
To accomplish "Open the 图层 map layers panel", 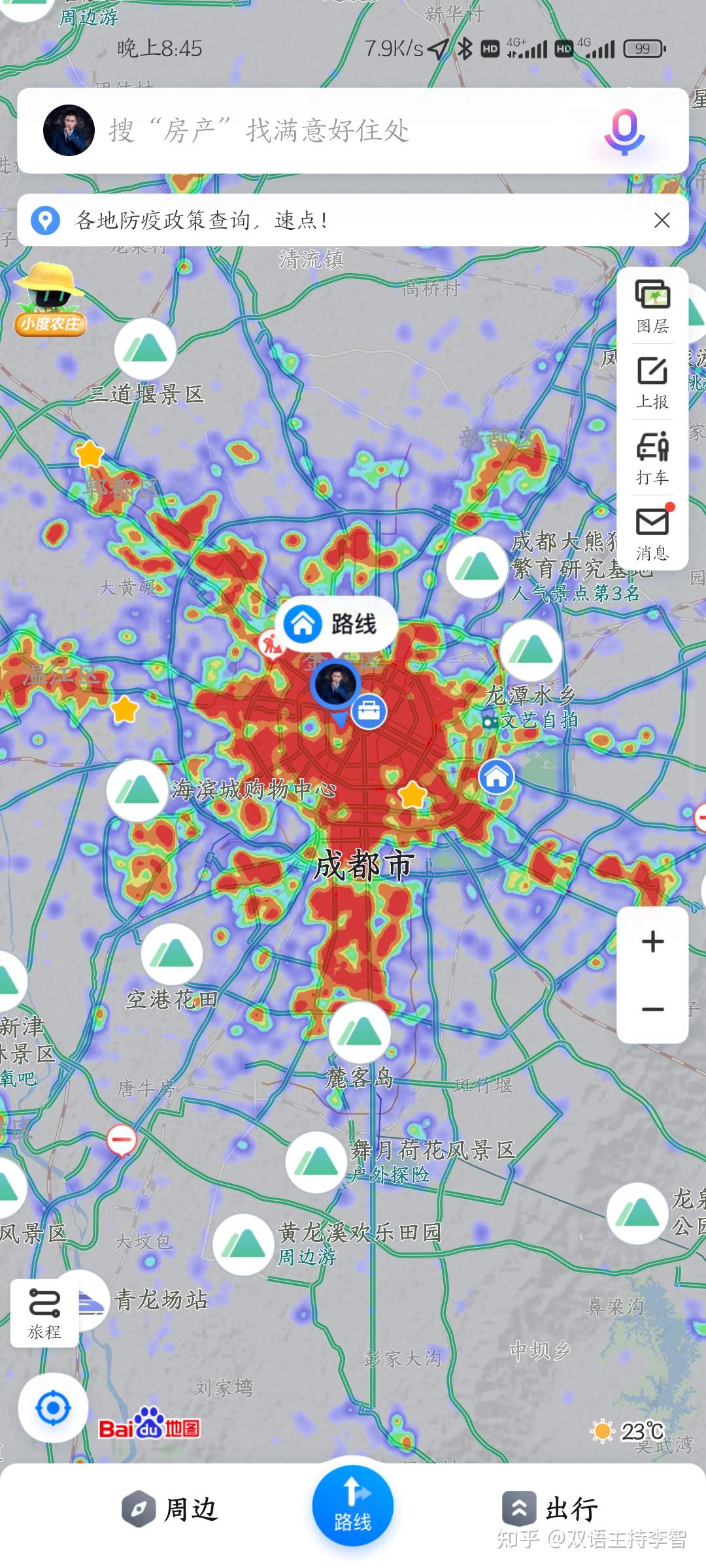I will coord(652,306).
